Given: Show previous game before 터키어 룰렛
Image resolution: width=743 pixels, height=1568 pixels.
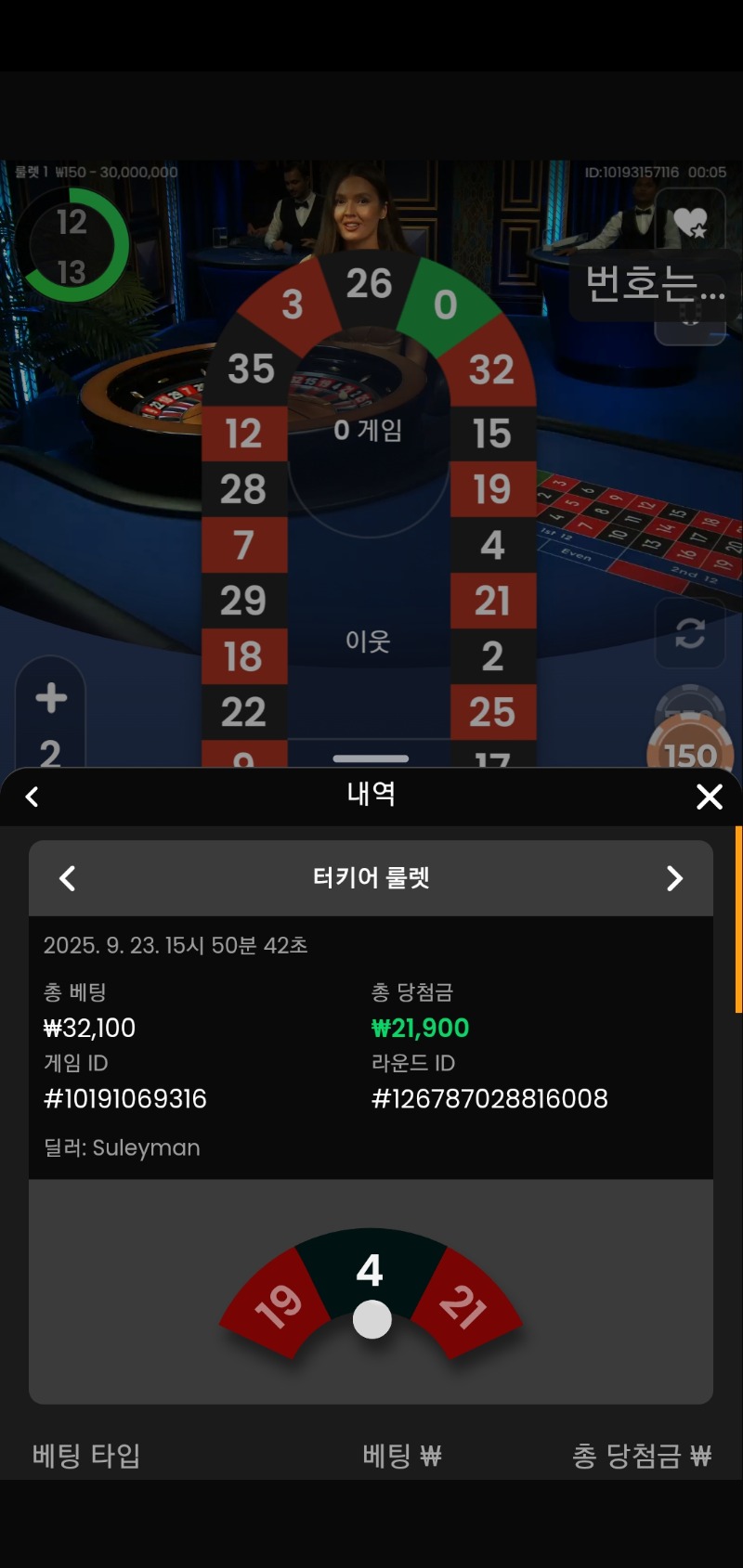Looking at the screenshot, I should click(67, 878).
